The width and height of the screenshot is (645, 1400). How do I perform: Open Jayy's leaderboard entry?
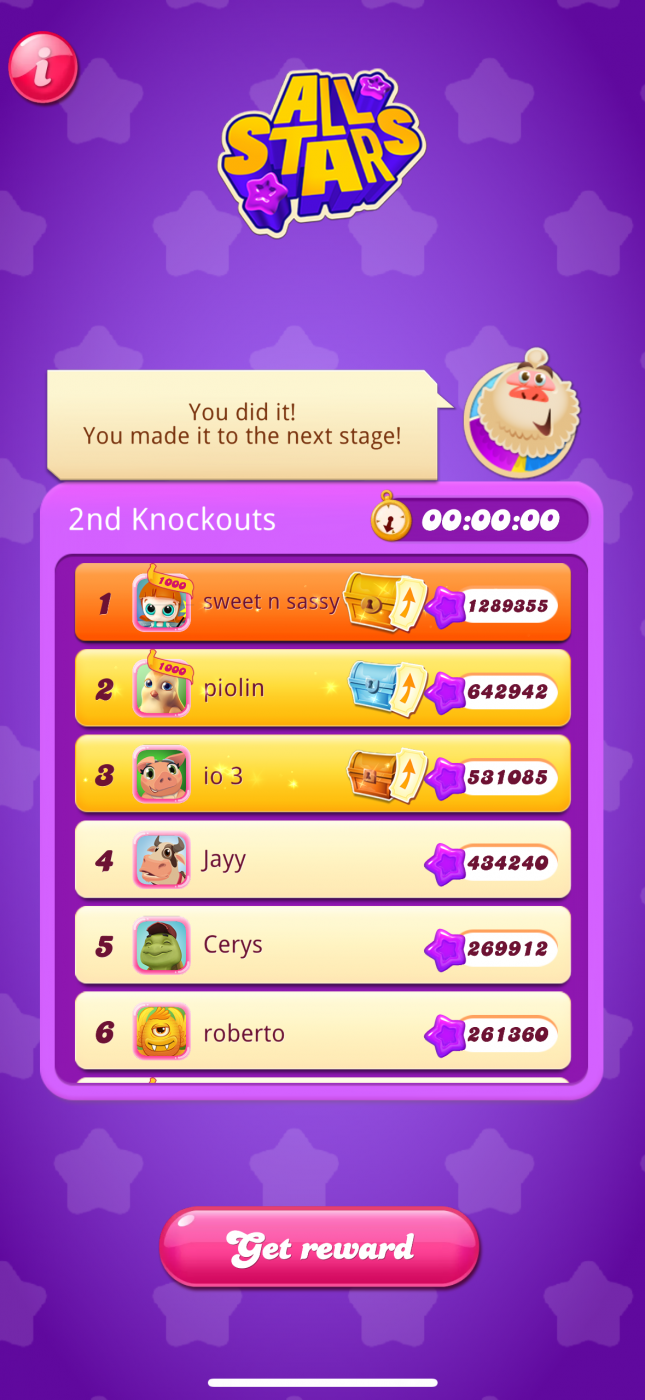(x=322, y=860)
